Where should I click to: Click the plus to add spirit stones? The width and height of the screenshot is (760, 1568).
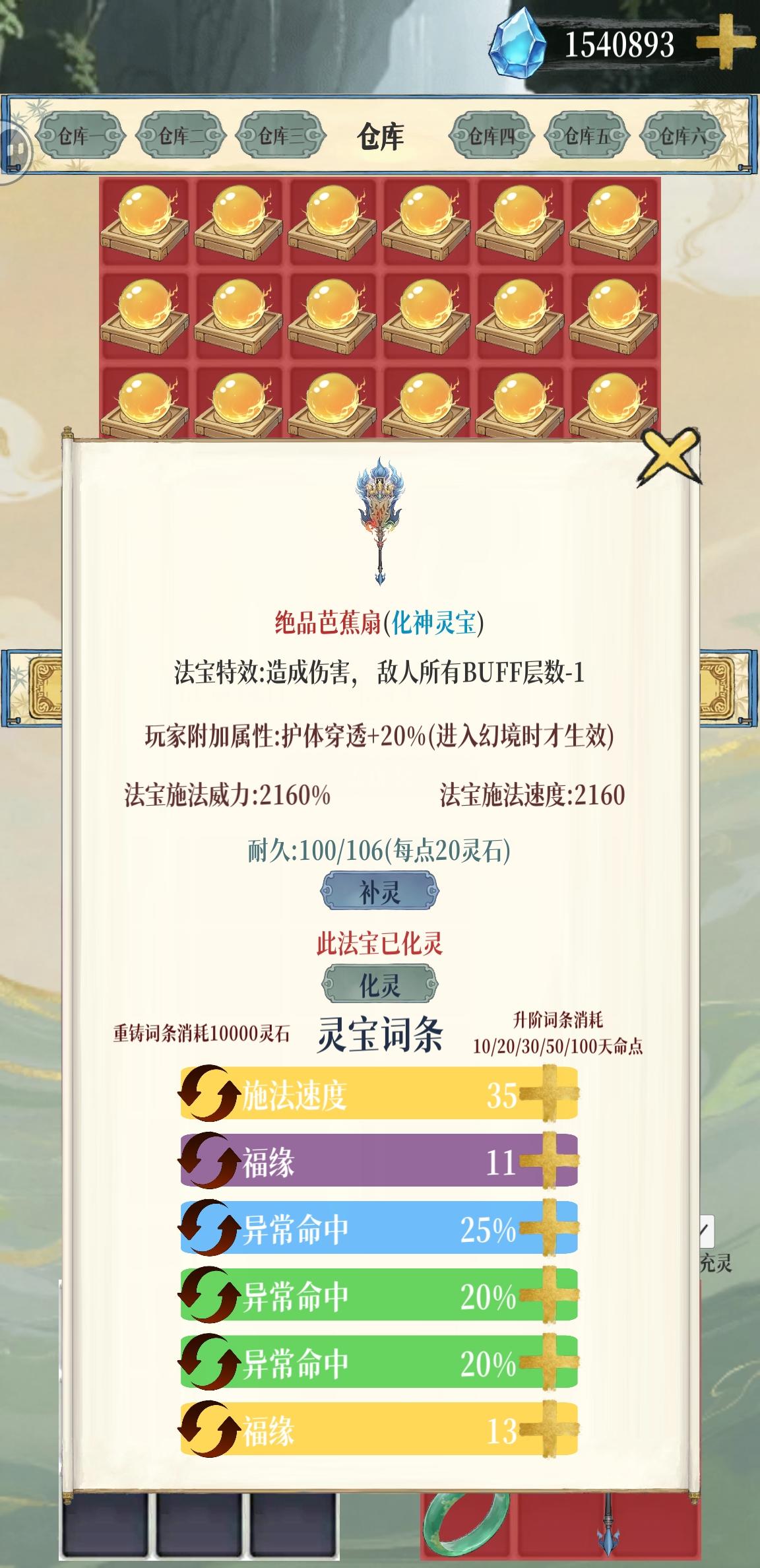pyautogui.click(x=725, y=41)
